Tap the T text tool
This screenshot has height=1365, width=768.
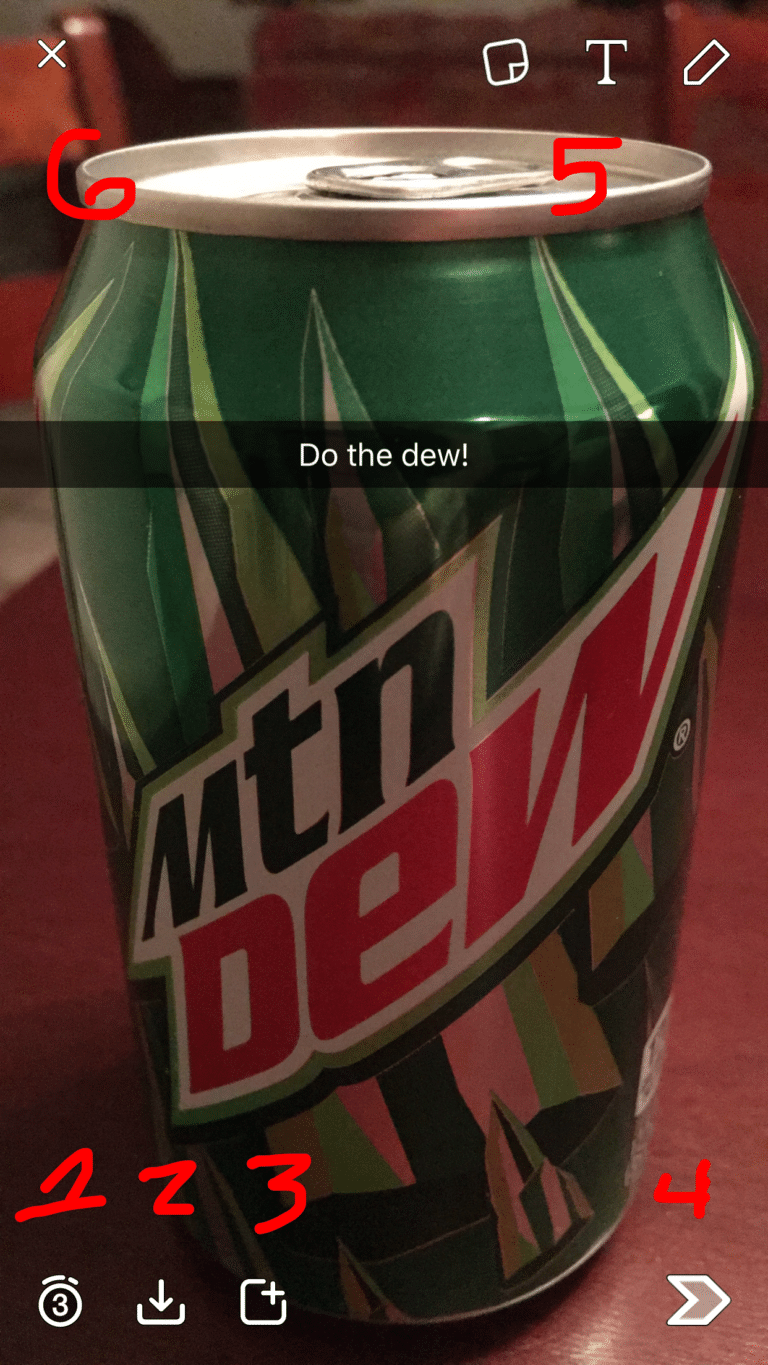point(606,62)
